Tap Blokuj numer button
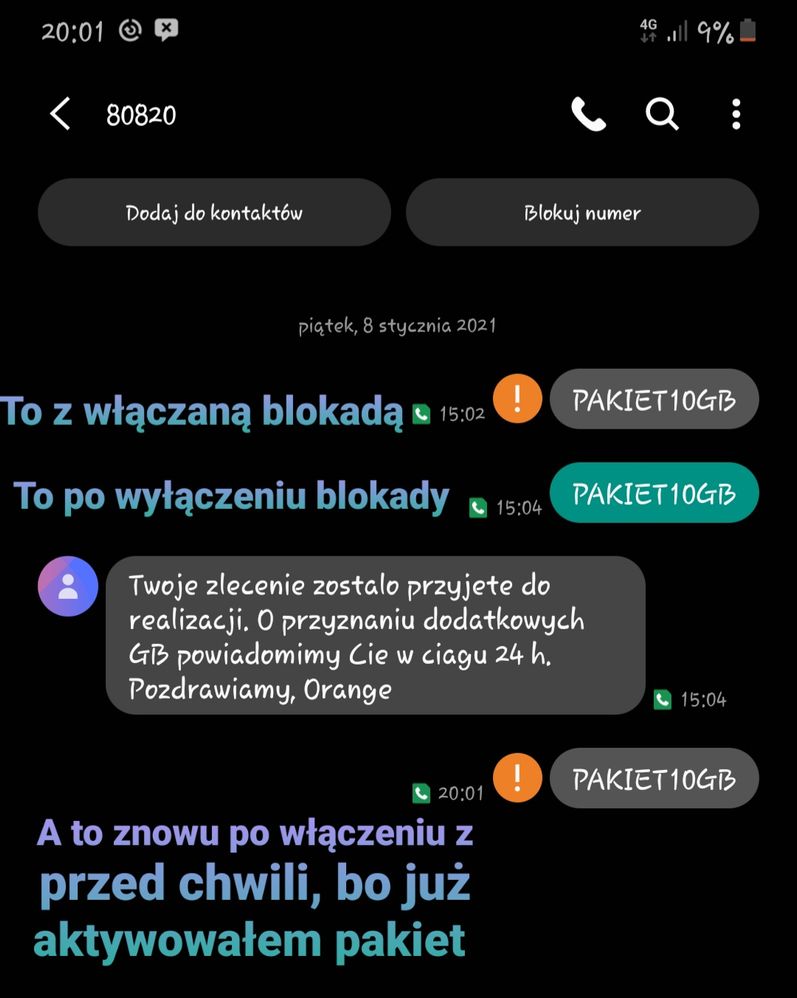The width and height of the screenshot is (797, 998). click(x=582, y=212)
